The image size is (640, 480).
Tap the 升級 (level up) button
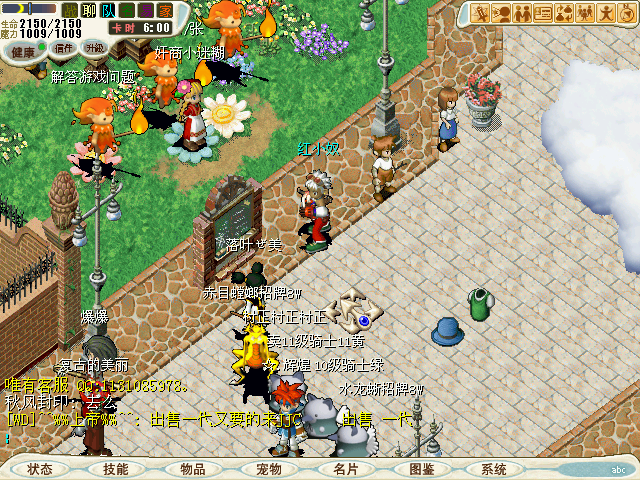point(96,48)
